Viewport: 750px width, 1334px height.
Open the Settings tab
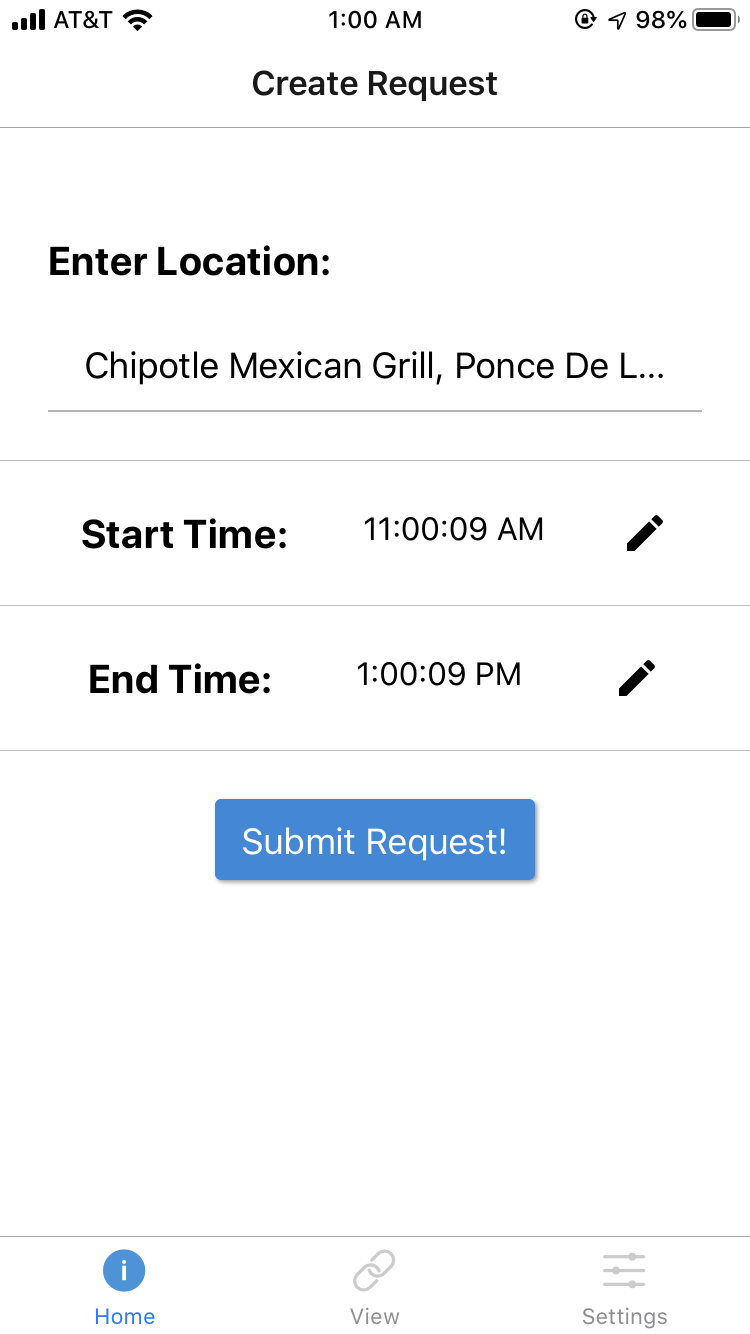coord(624,1286)
